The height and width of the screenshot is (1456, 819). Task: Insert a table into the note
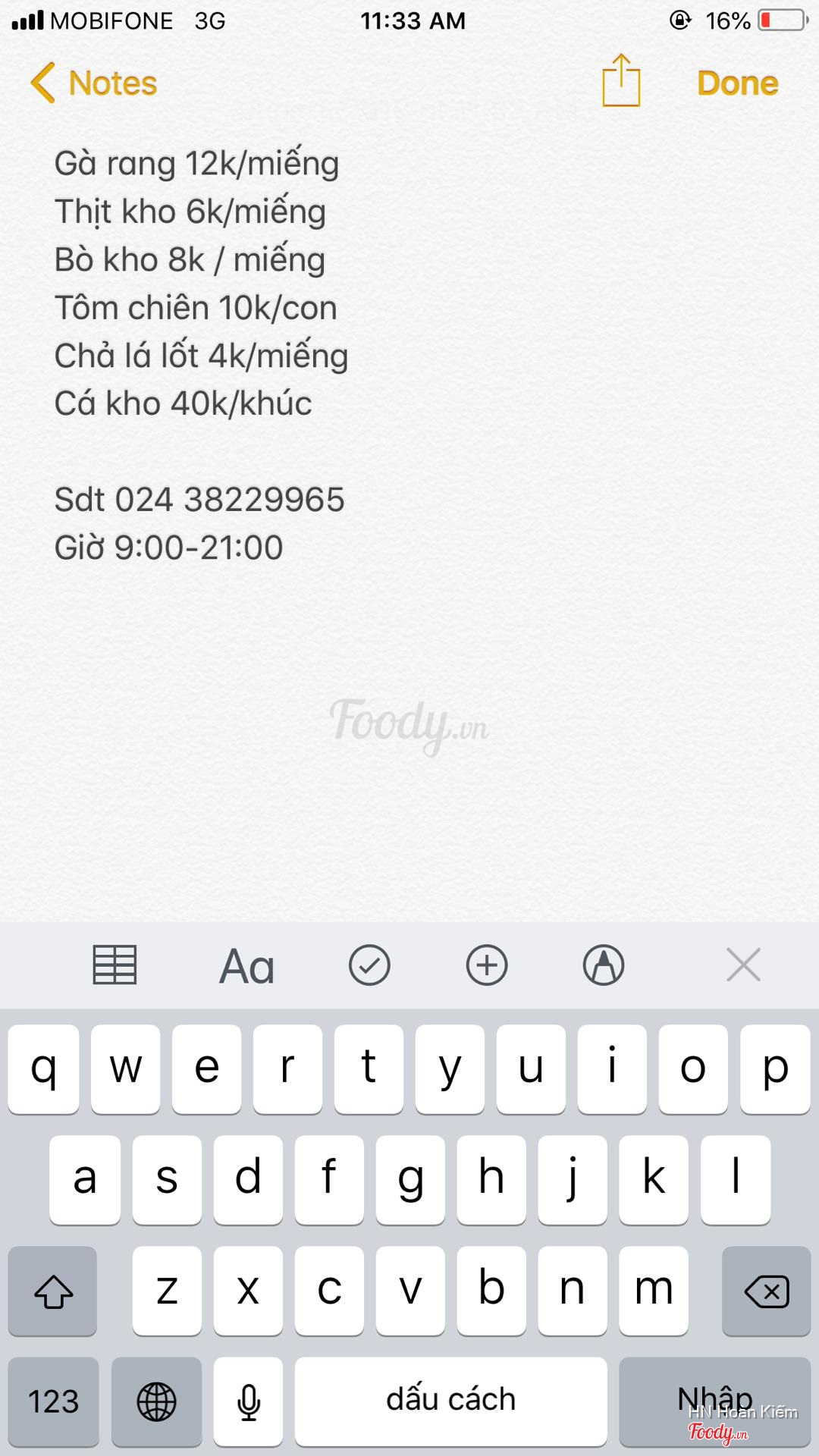[x=115, y=965]
